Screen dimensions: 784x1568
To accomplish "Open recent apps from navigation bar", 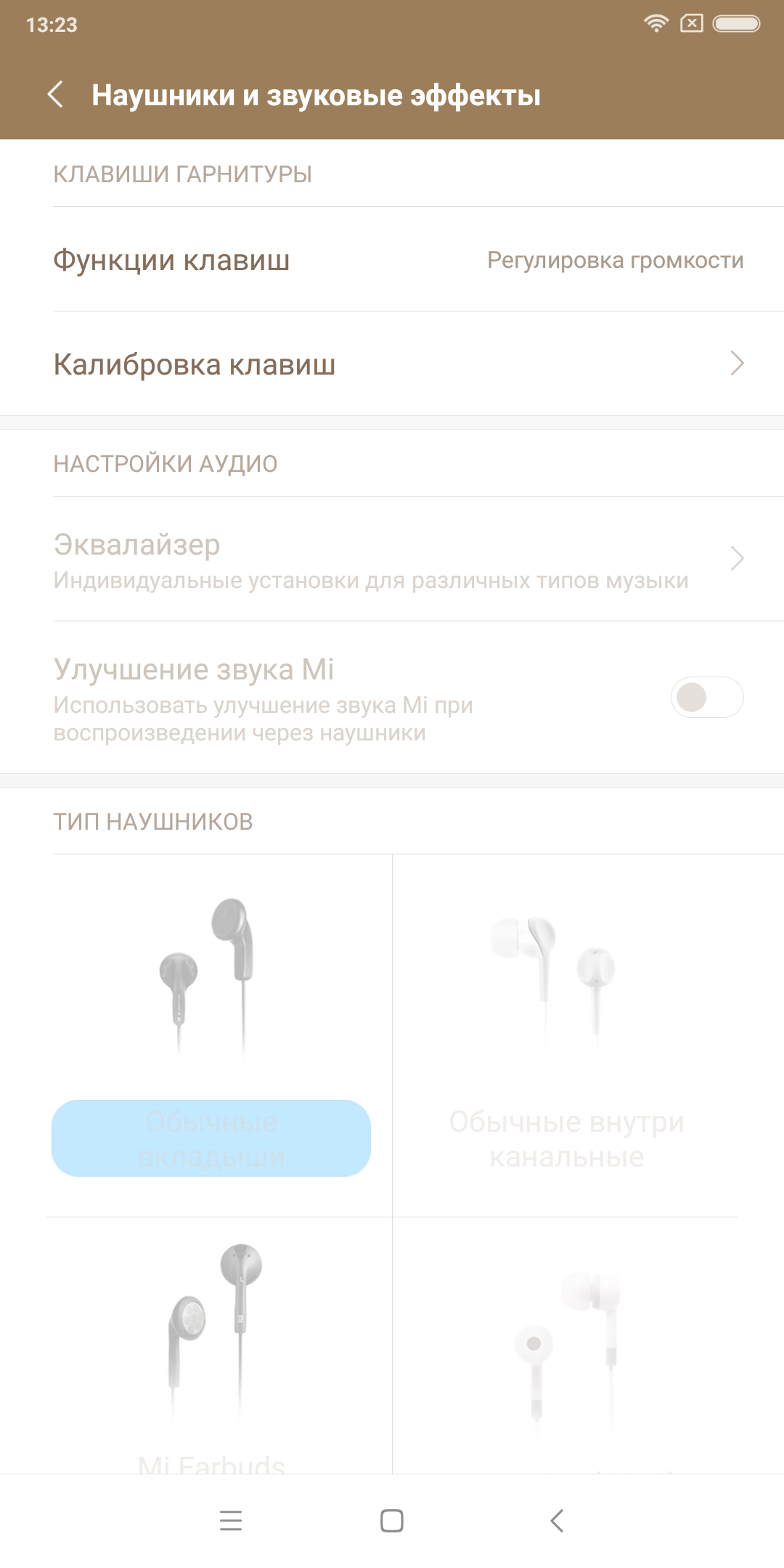I will click(x=231, y=1520).
